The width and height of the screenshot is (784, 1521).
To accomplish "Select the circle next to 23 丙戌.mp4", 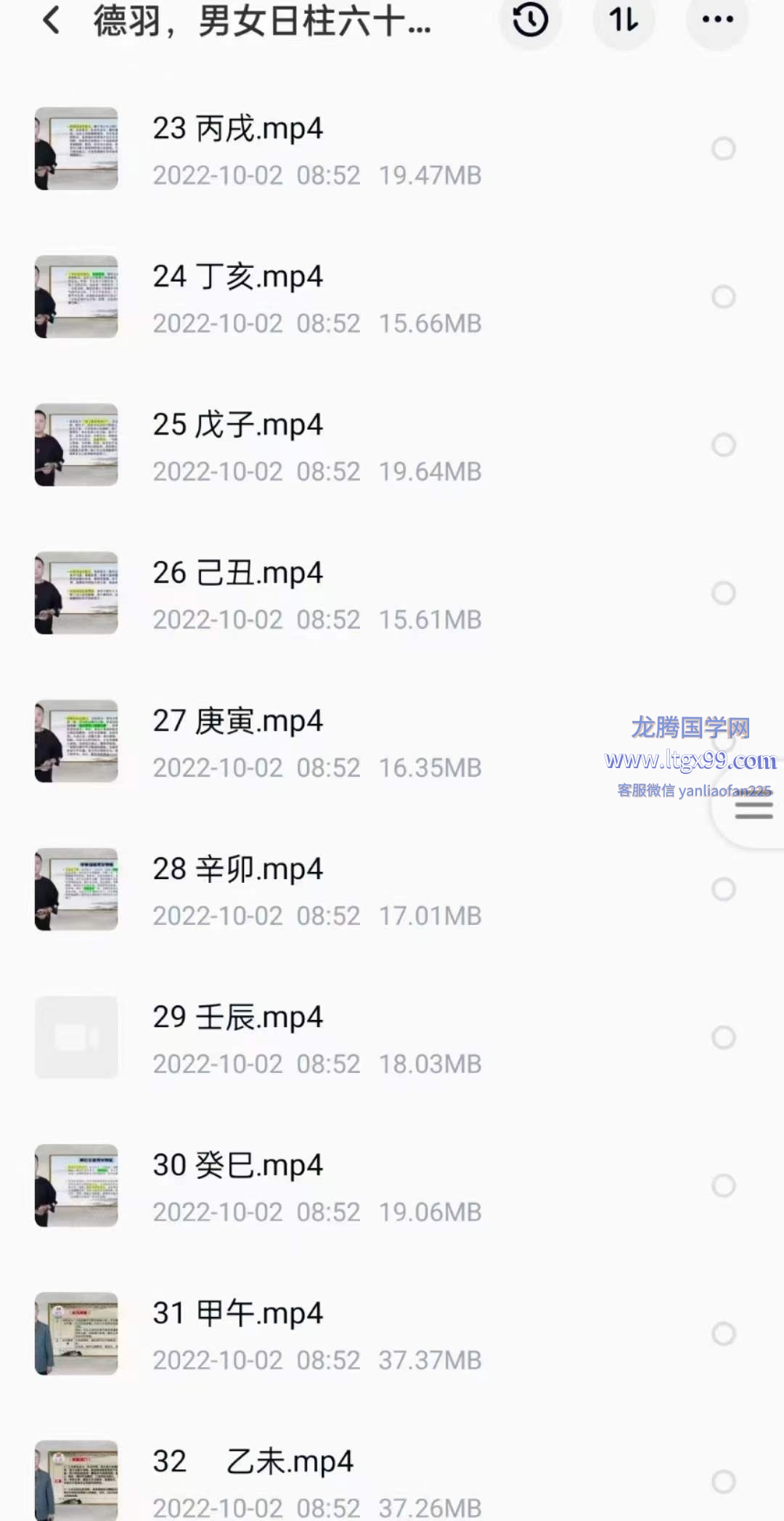I will pyautogui.click(x=723, y=149).
